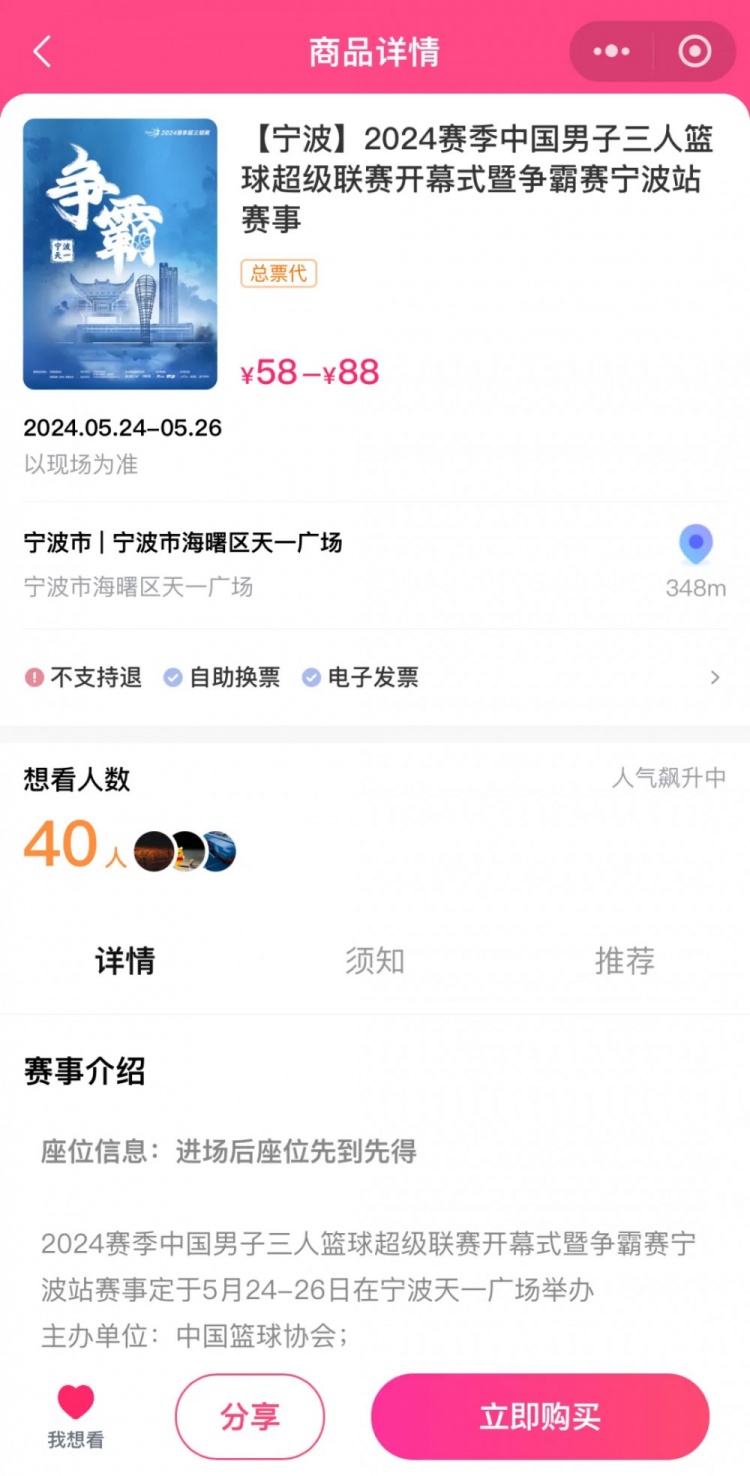Buy tickets with 立即购买
The height and width of the screenshot is (1476, 750).
tap(540, 1417)
